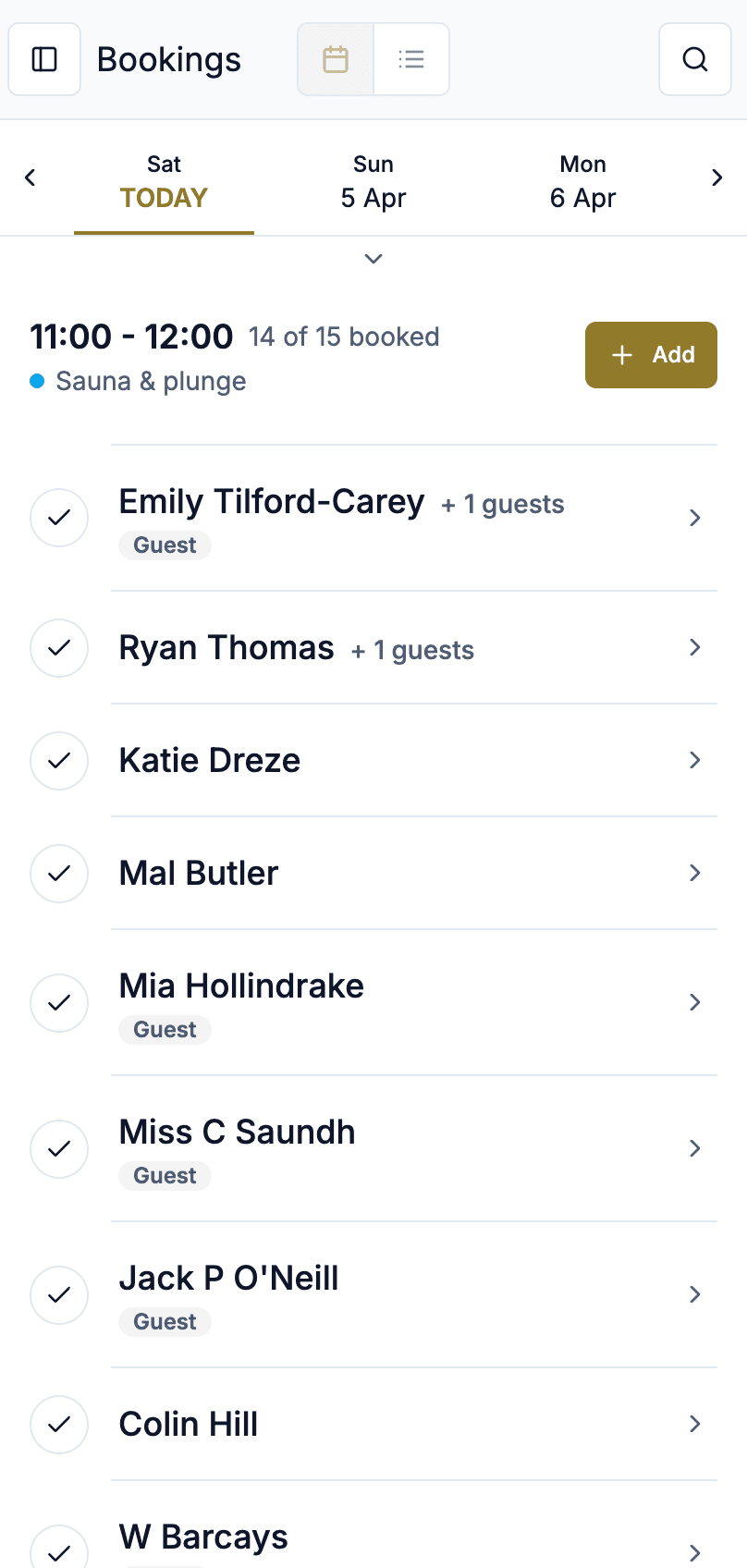Open the search icon
This screenshot has height=1568, width=747.
coord(695,59)
